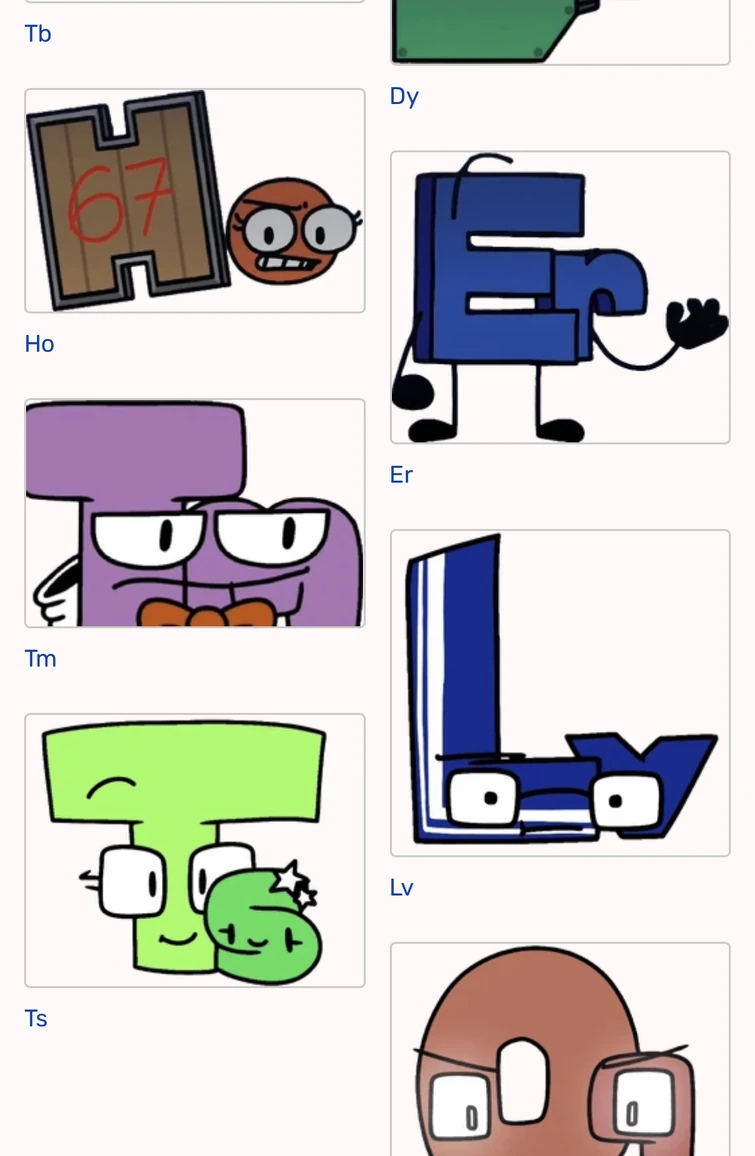The image size is (755, 1156).
Task: Open the Lv character image
Action: (560, 693)
